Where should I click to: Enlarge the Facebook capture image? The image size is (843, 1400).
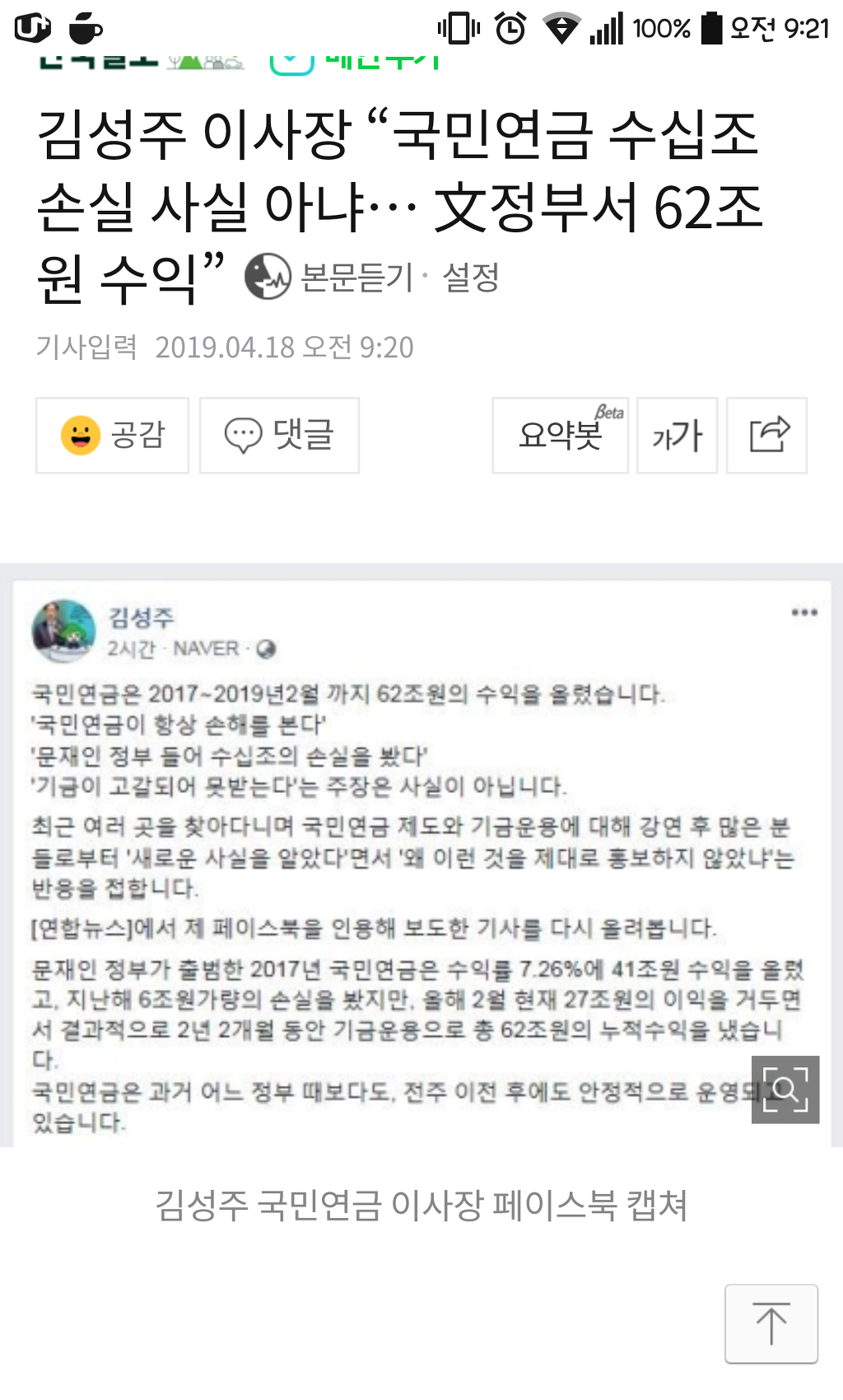point(785,1089)
